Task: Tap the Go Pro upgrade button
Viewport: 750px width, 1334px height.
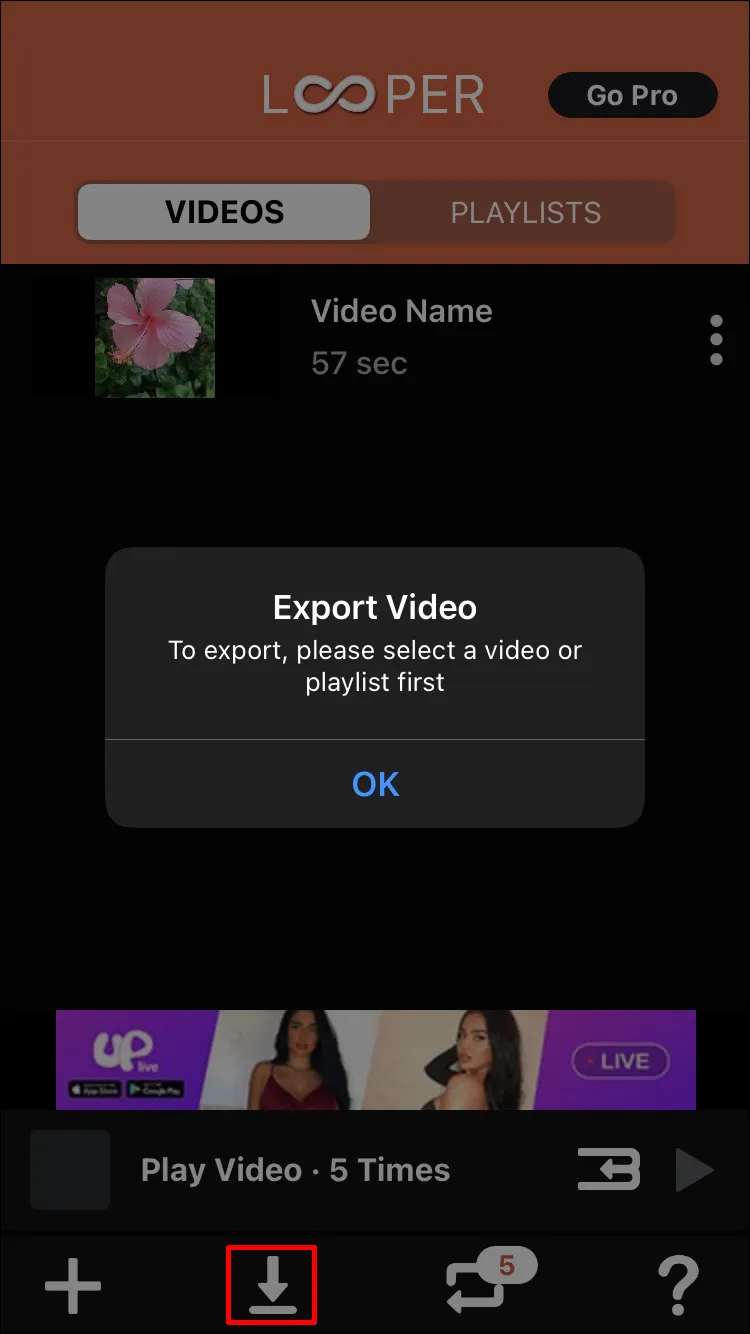Action: [x=632, y=96]
